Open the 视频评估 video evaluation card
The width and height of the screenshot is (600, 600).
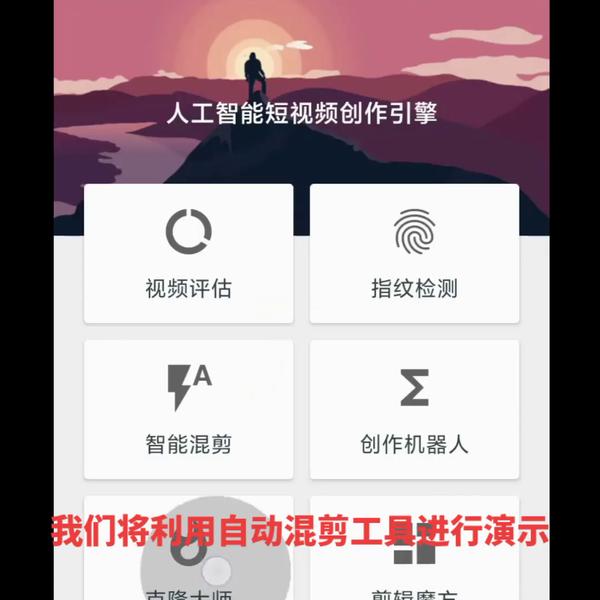click(188, 254)
